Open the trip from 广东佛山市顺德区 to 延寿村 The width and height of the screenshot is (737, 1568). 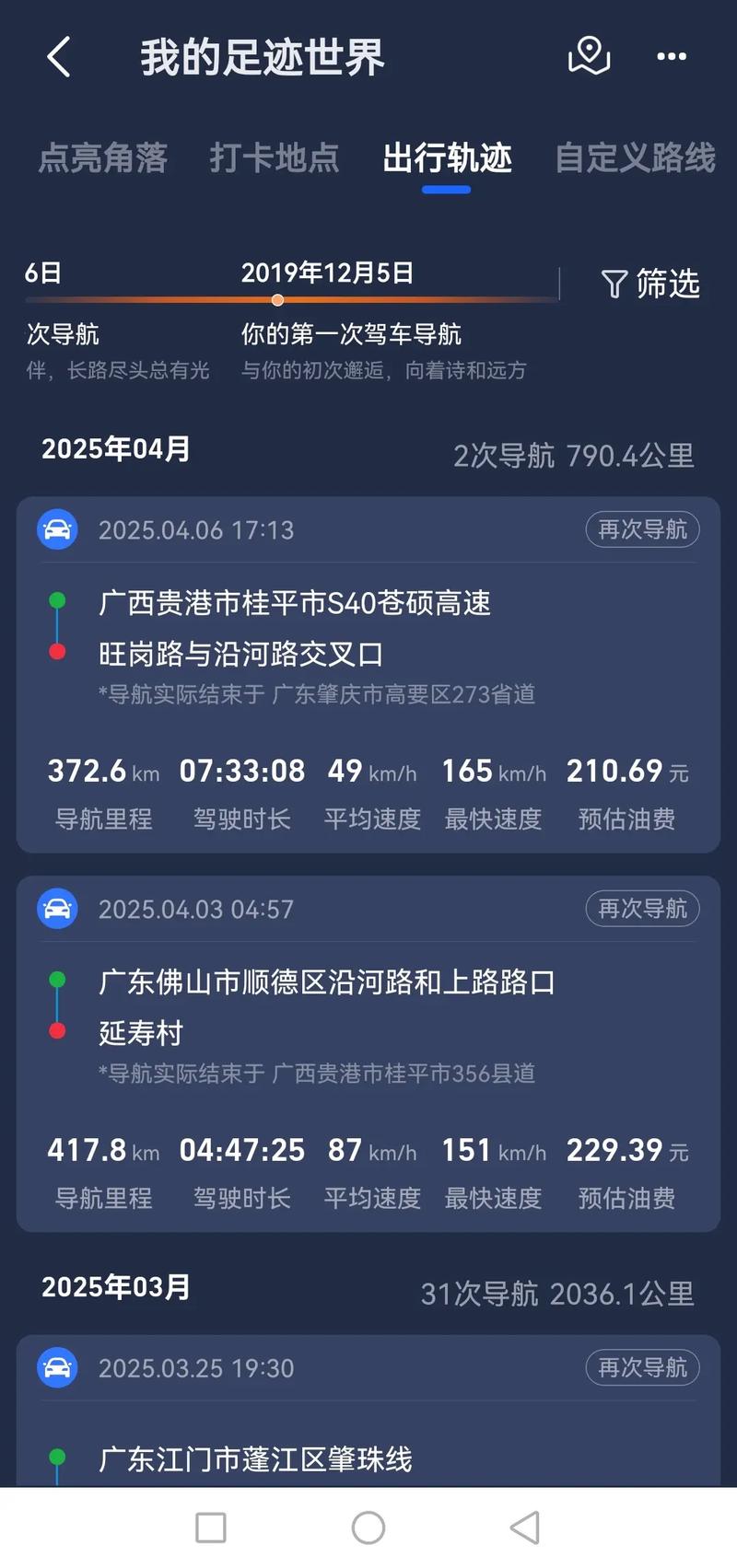[327, 983]
